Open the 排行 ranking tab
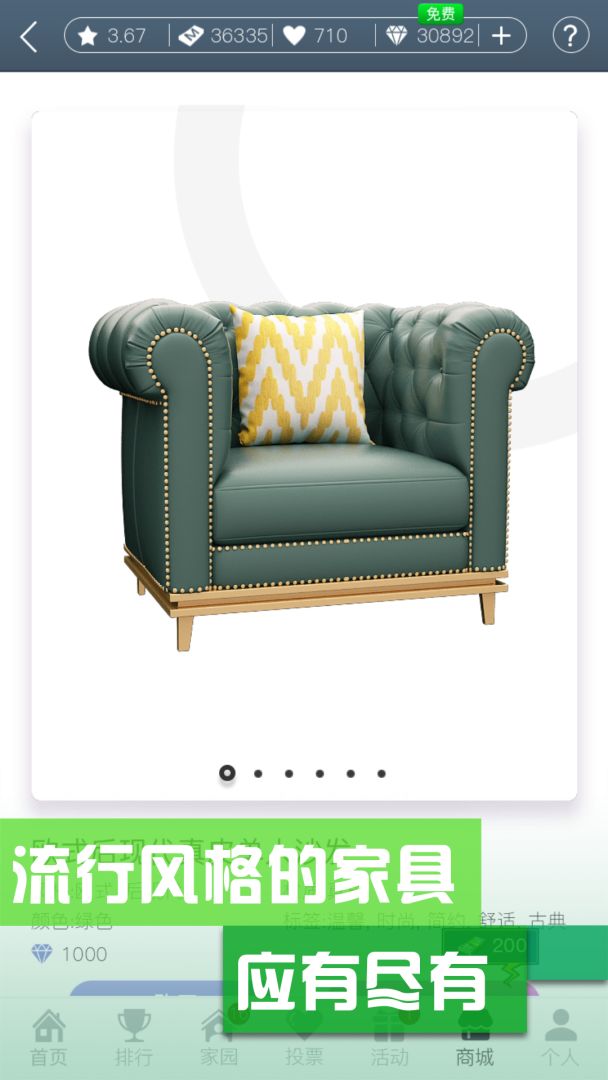This screenshot has width=608, height=1080. pyautogui.click(x=134, y=1038)
